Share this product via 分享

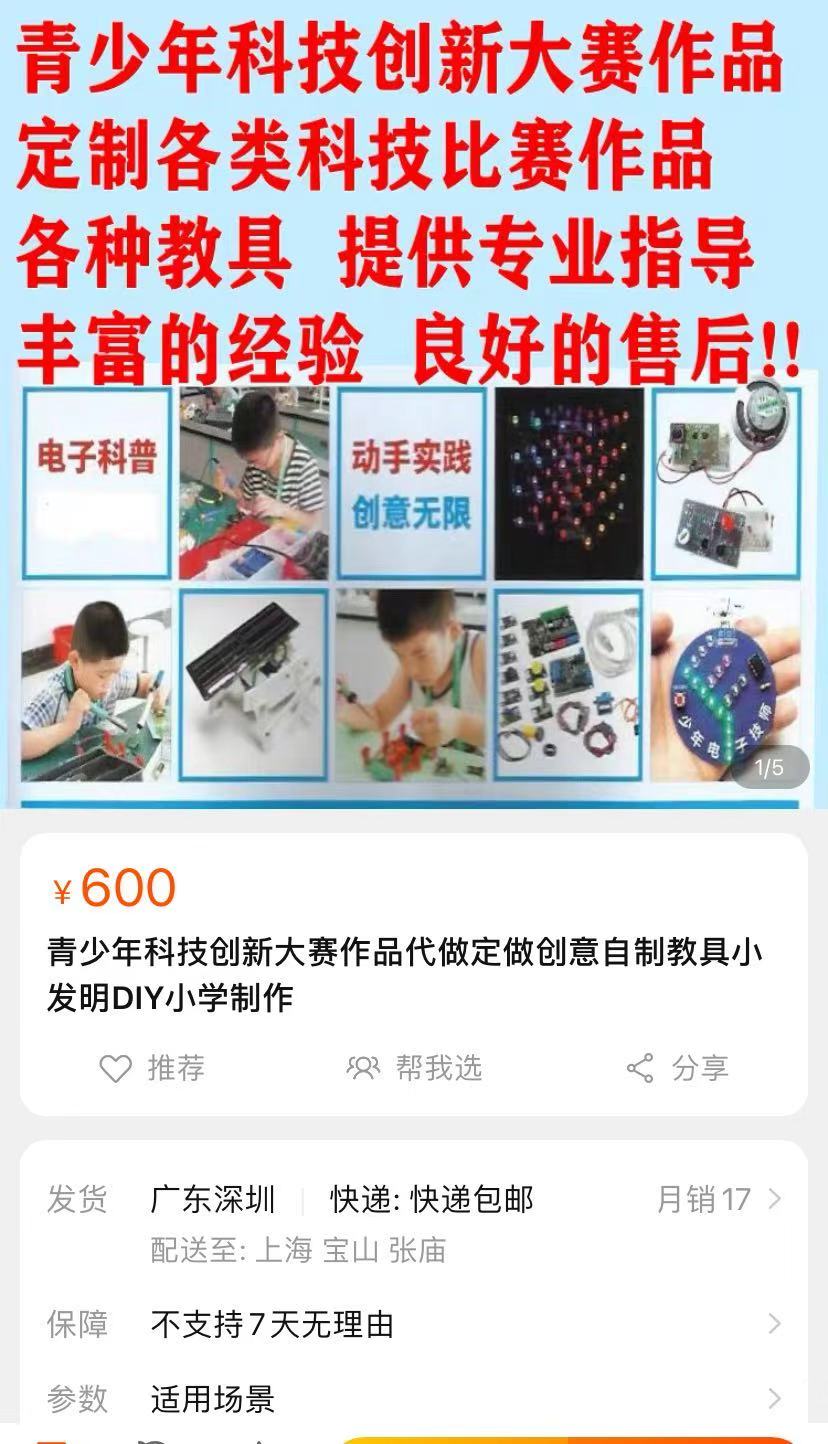(677, 1068)
